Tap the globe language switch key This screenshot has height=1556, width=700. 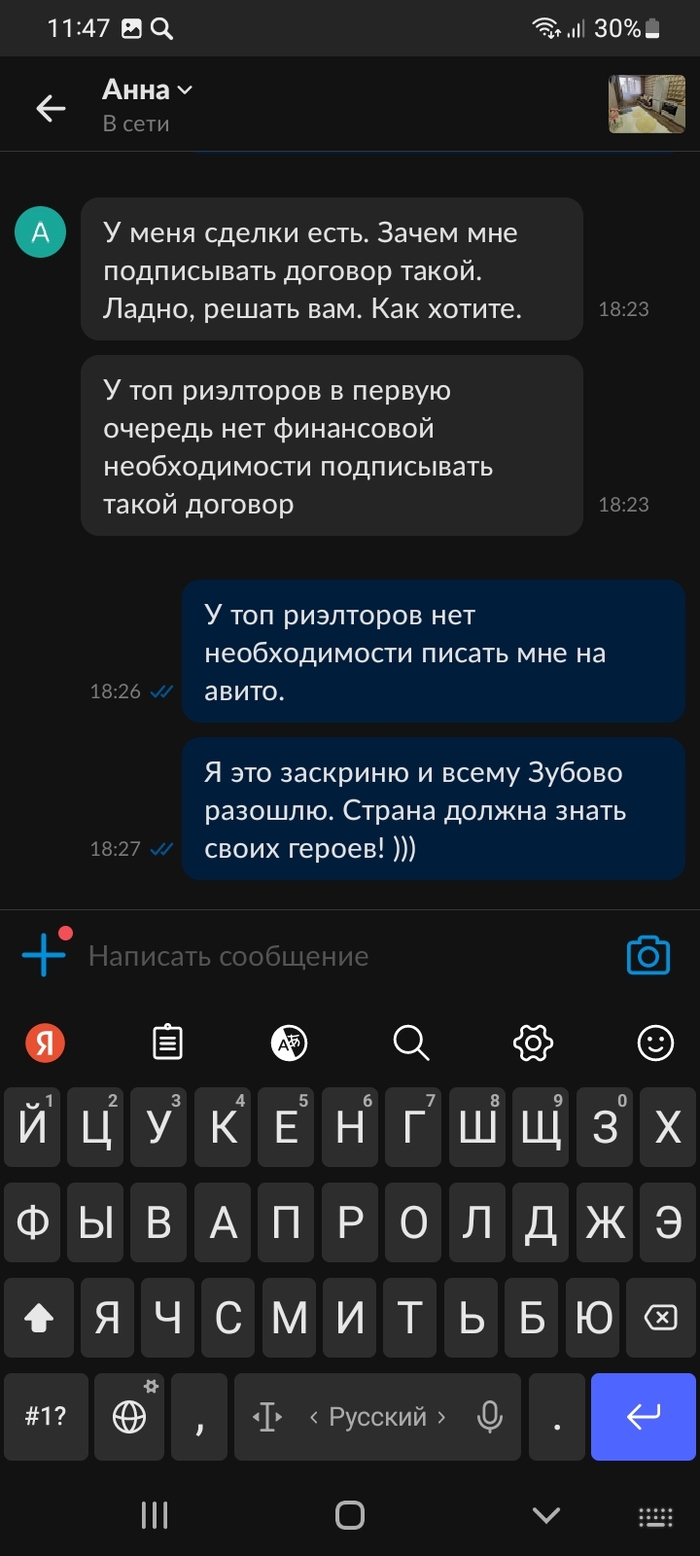point(130,1416)
